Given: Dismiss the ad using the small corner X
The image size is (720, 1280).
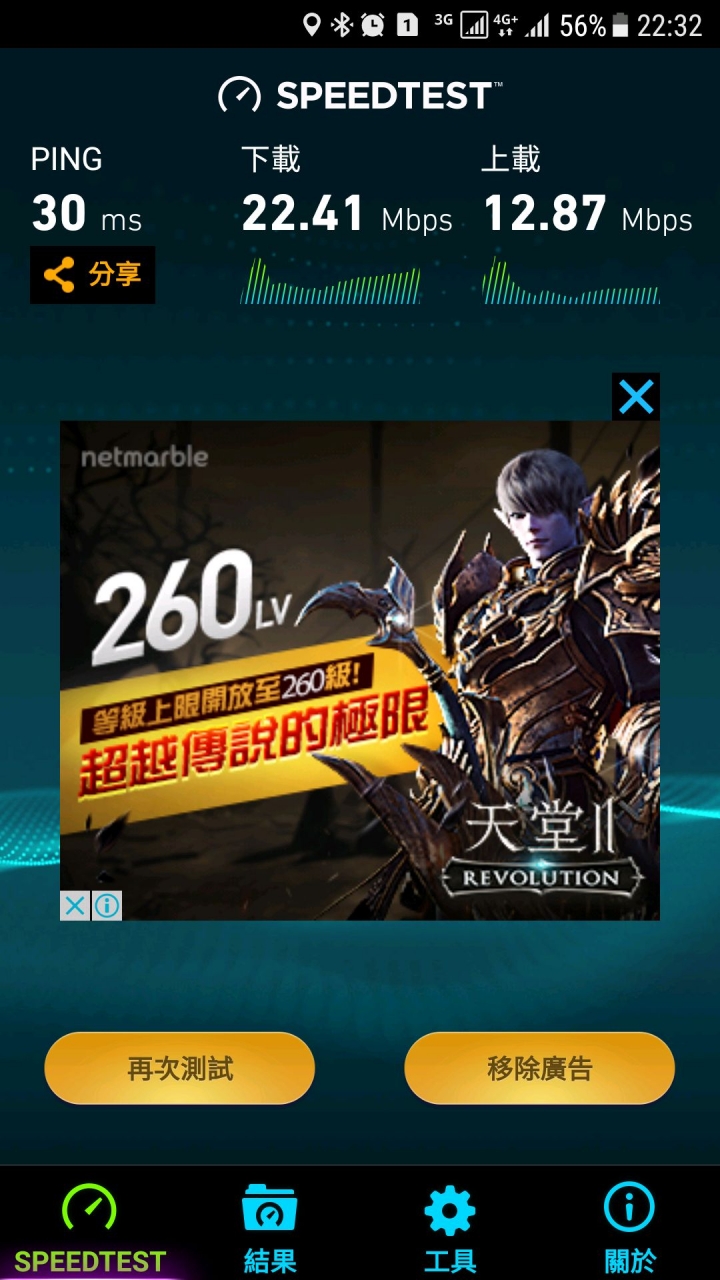Looking at the screenshot, I should [75, 906].
